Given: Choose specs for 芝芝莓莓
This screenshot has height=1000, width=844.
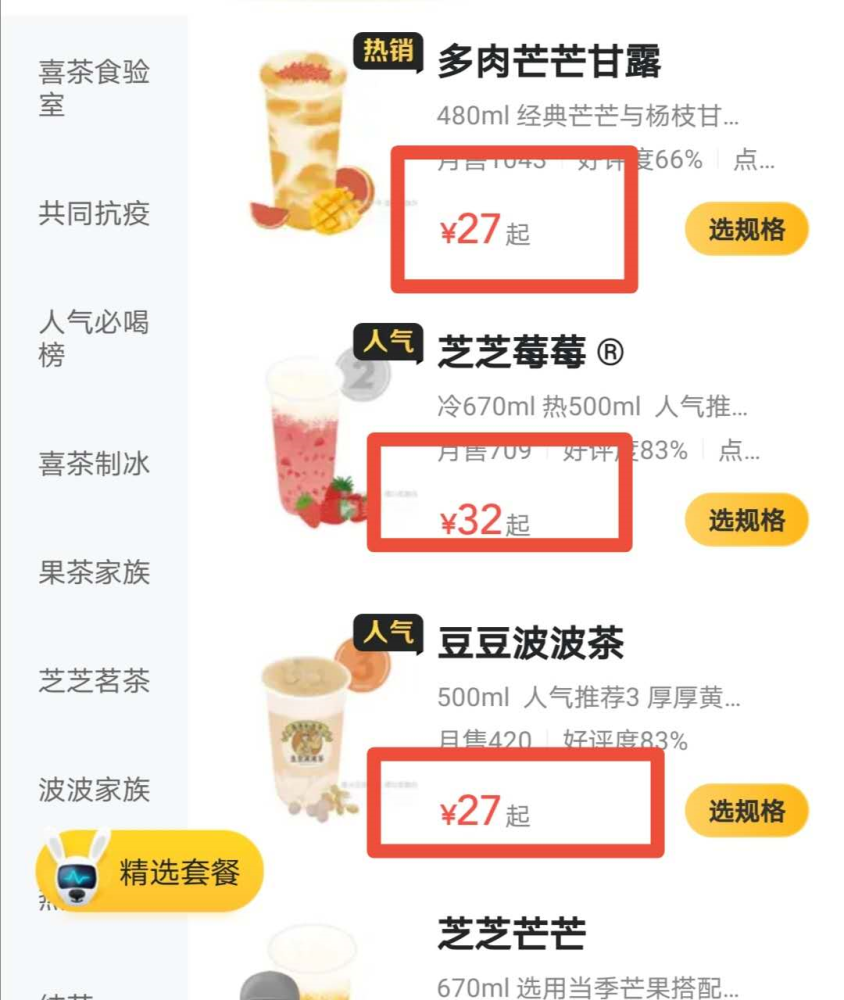Looking at the screenshot, I should (746, 520).
